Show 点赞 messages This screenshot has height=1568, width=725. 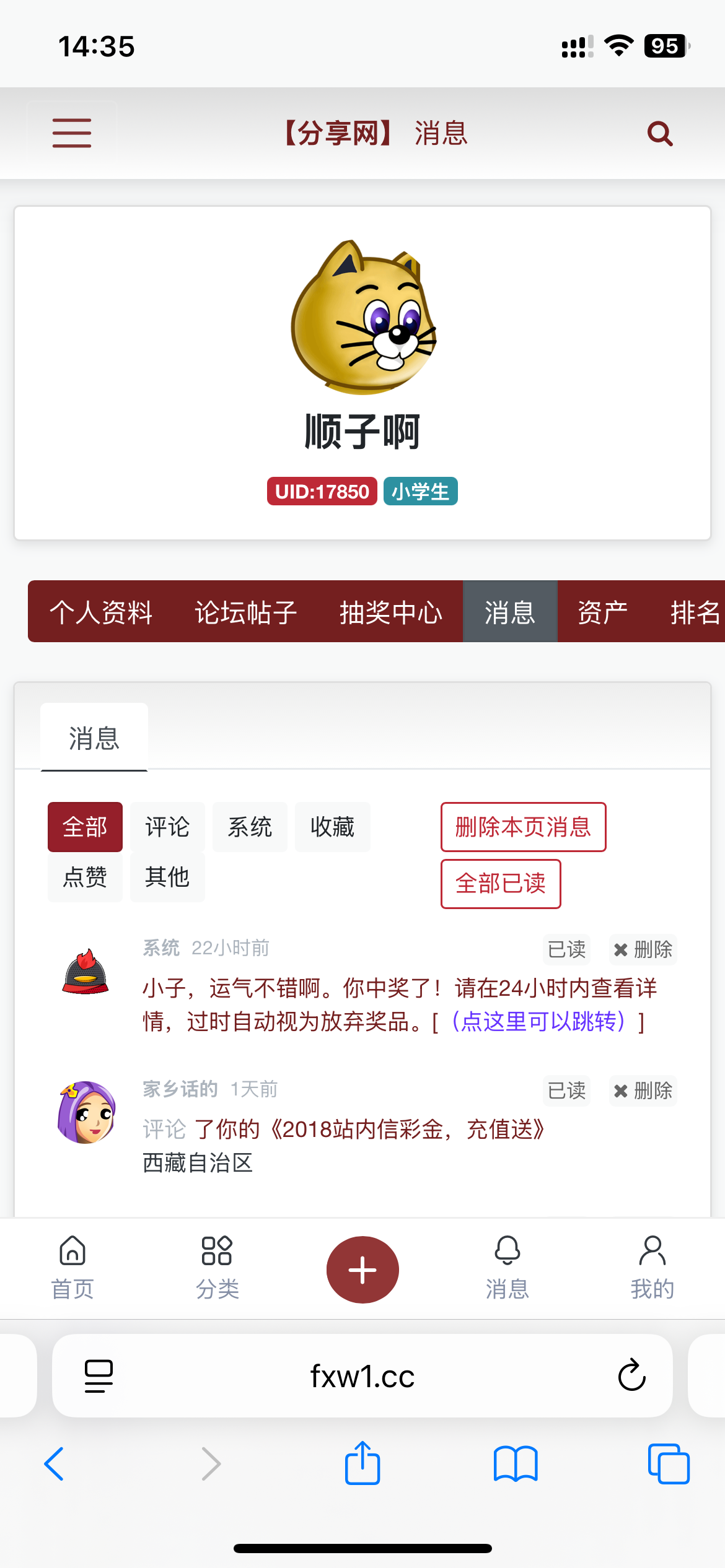tap(85, 877)
